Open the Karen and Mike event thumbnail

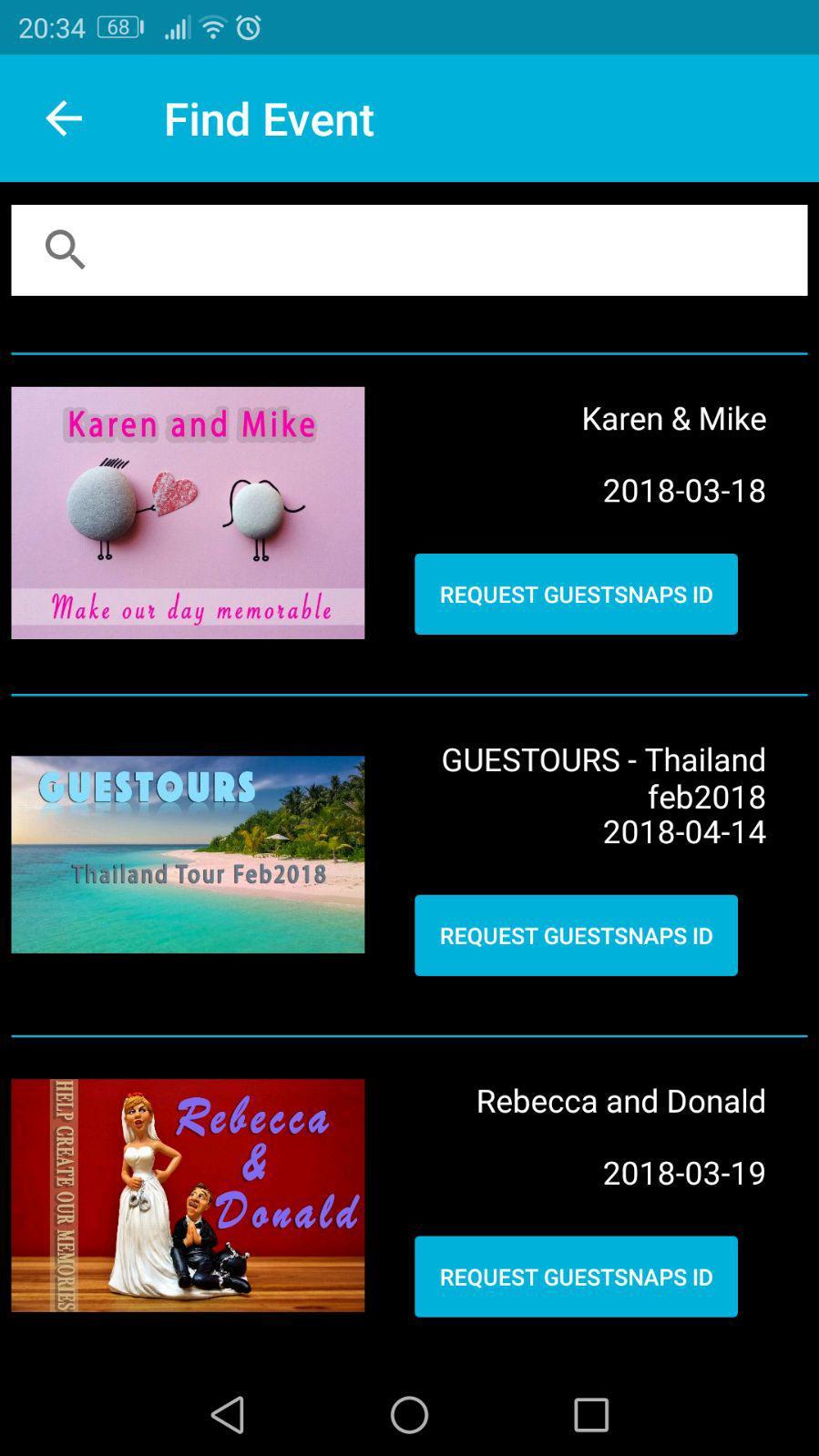pos(187,513)
